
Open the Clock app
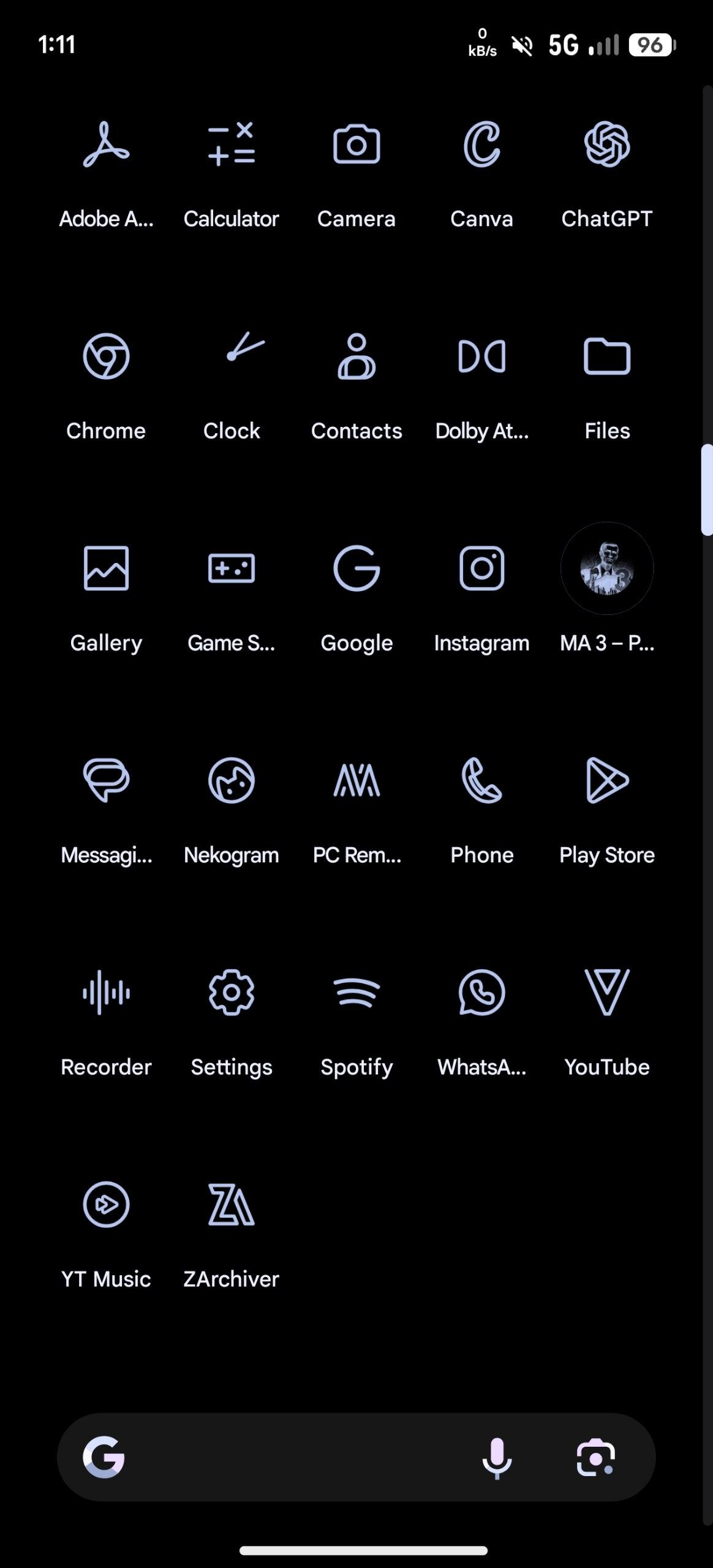[x=232, y=356]
